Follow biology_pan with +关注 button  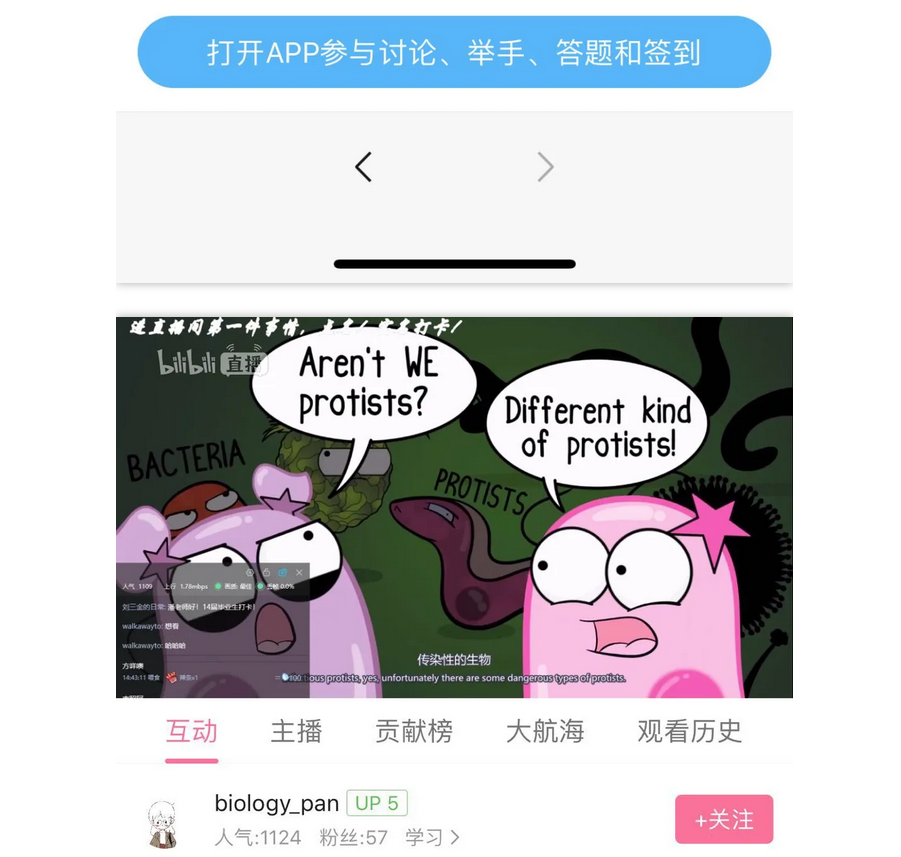(x=723, y=820)
